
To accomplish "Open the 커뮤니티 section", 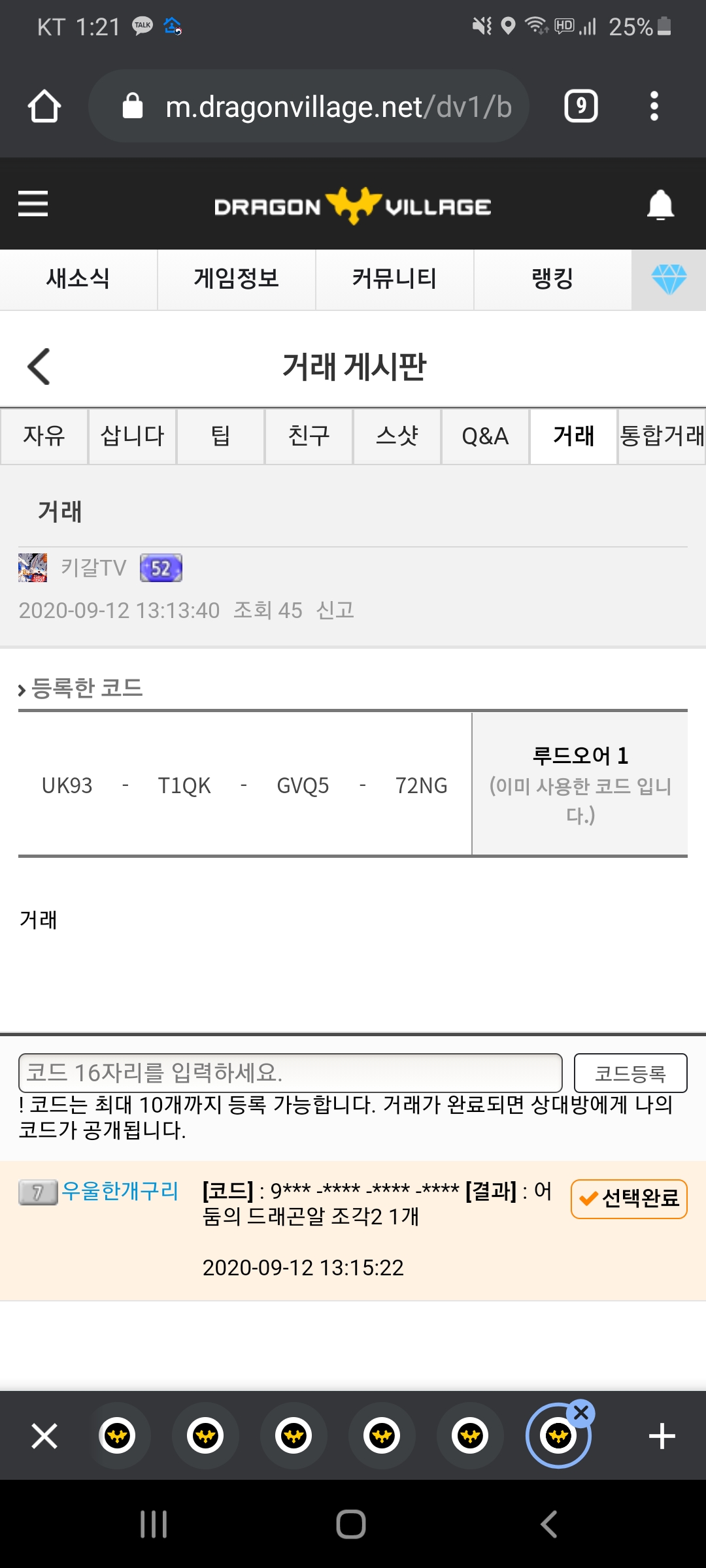I will click(x=394, y=279).
